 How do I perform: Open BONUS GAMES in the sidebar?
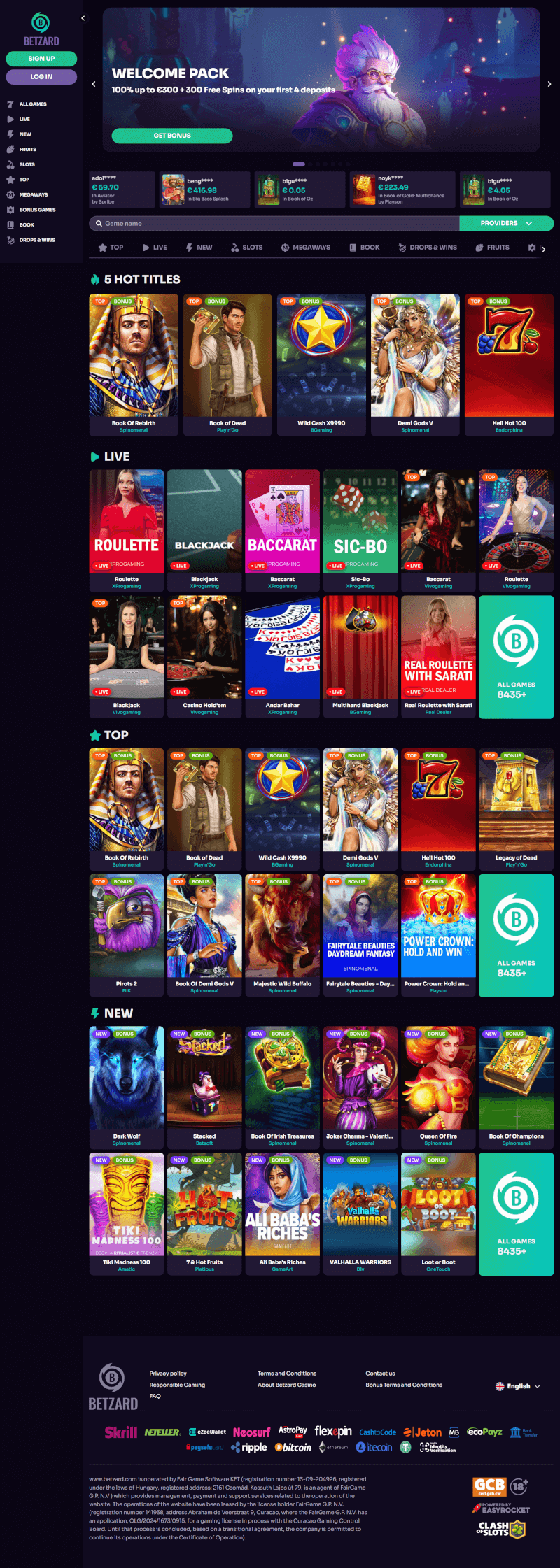pyautogui.click(x=37, y=210)
